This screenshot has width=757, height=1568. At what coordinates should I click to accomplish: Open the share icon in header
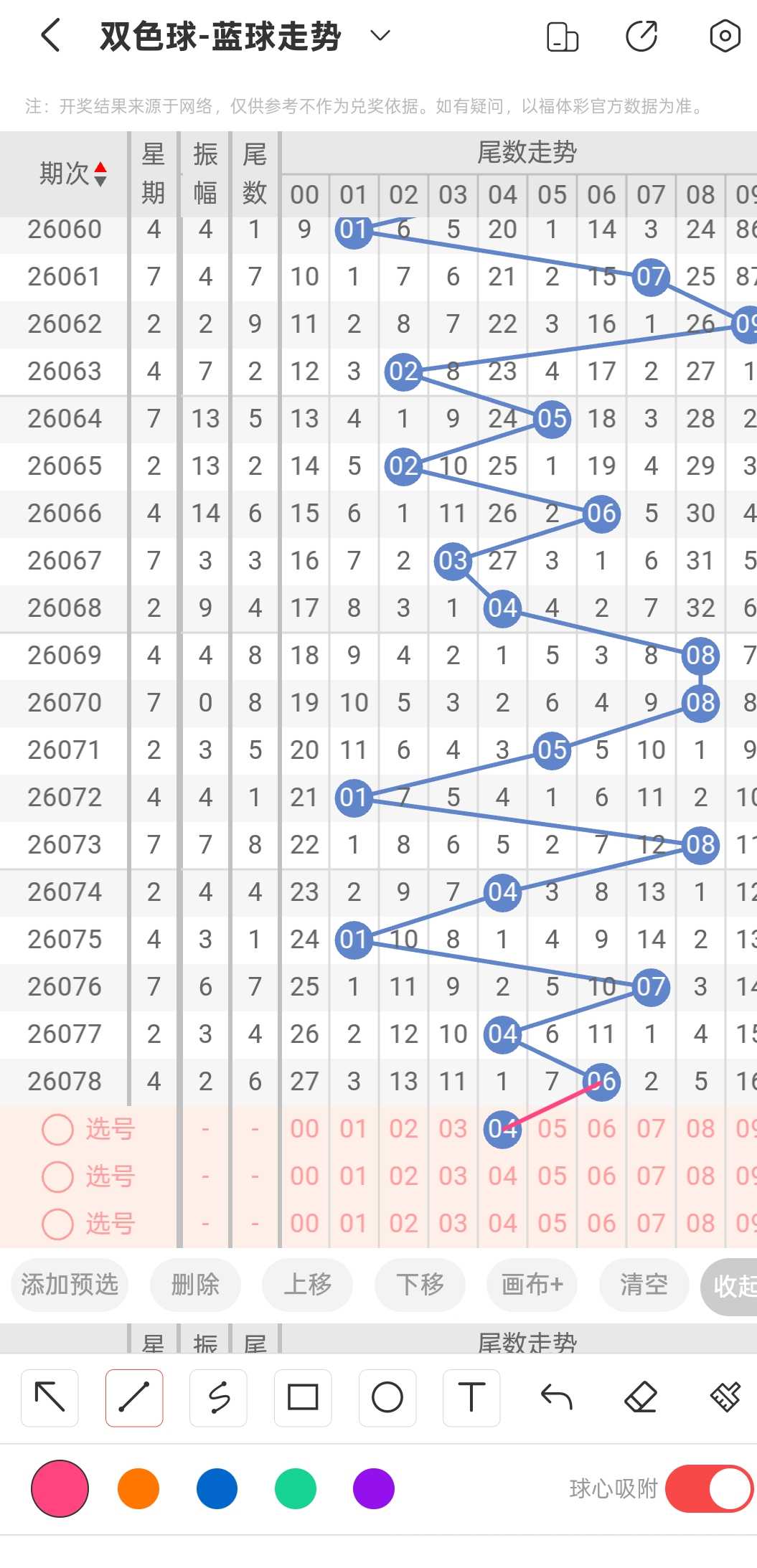tap(641, 36)
